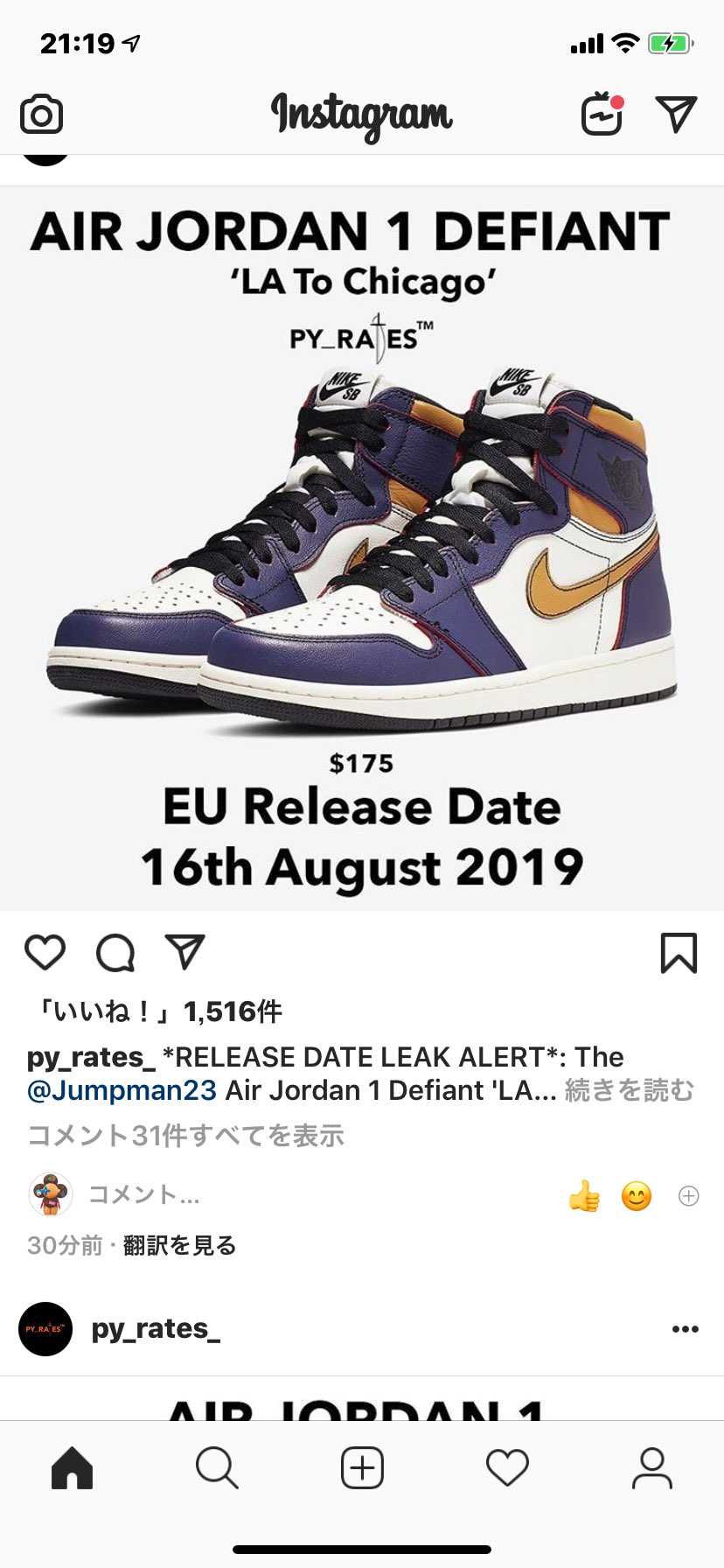Send the smiley emoji quick reaction
724x1568 pixels.
637,1196
